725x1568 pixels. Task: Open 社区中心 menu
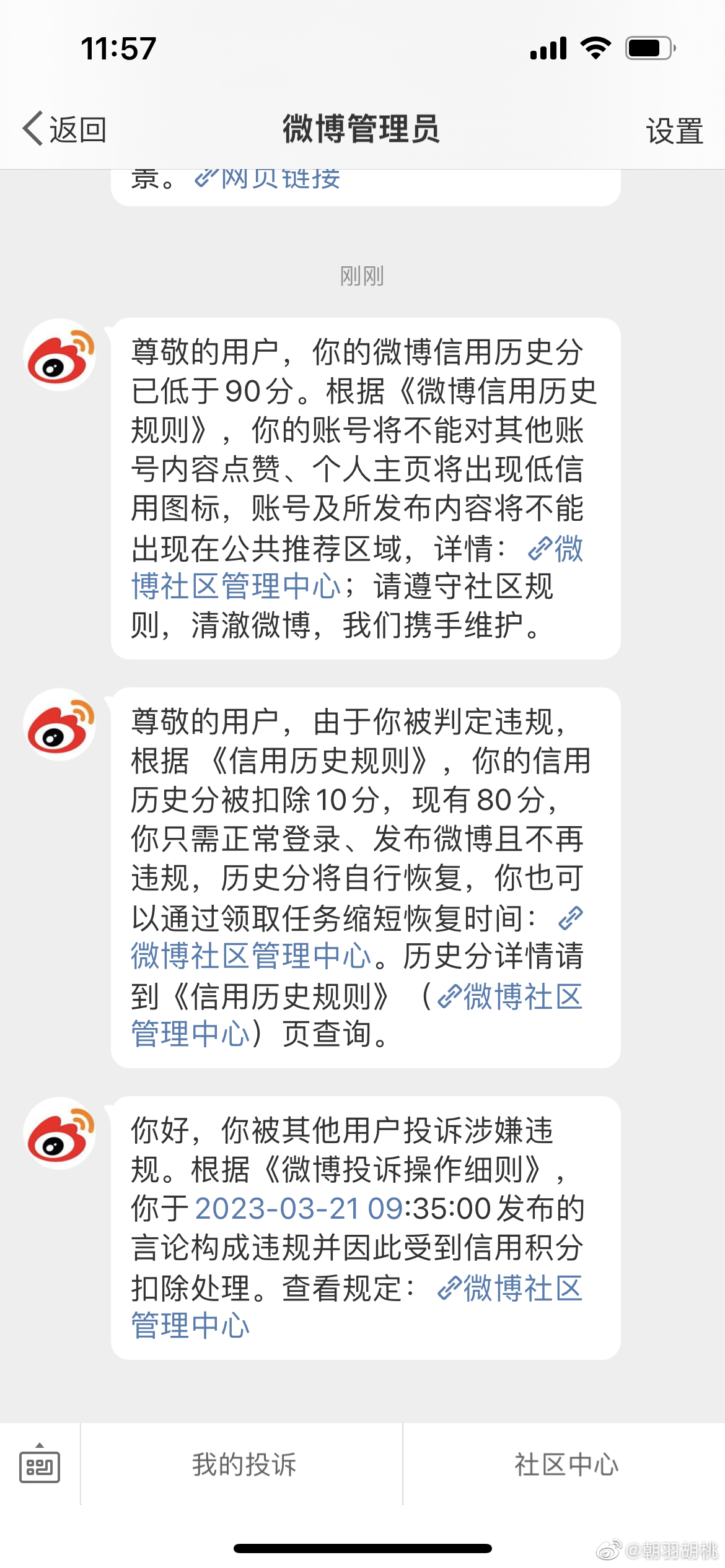point(565,1464)
